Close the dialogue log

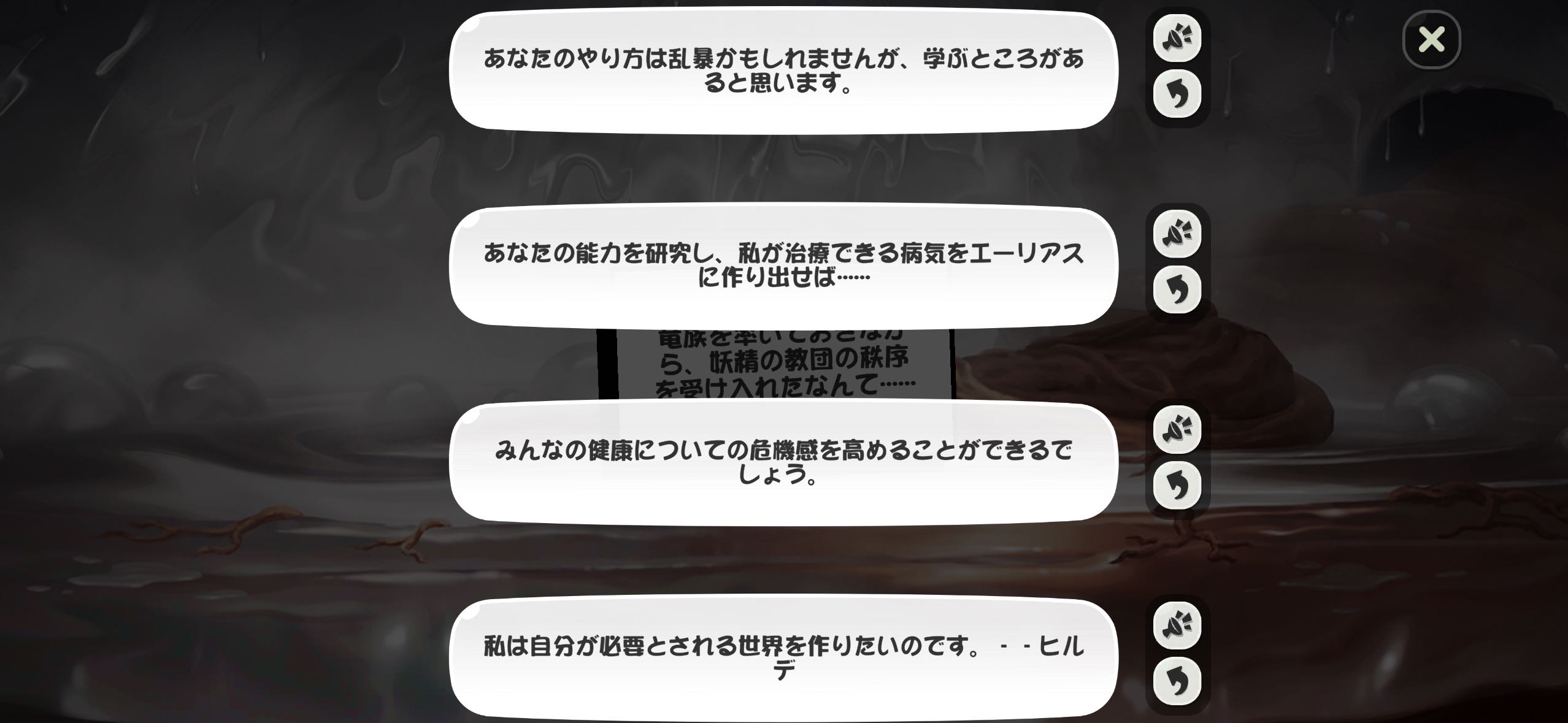pos(1431,40)
